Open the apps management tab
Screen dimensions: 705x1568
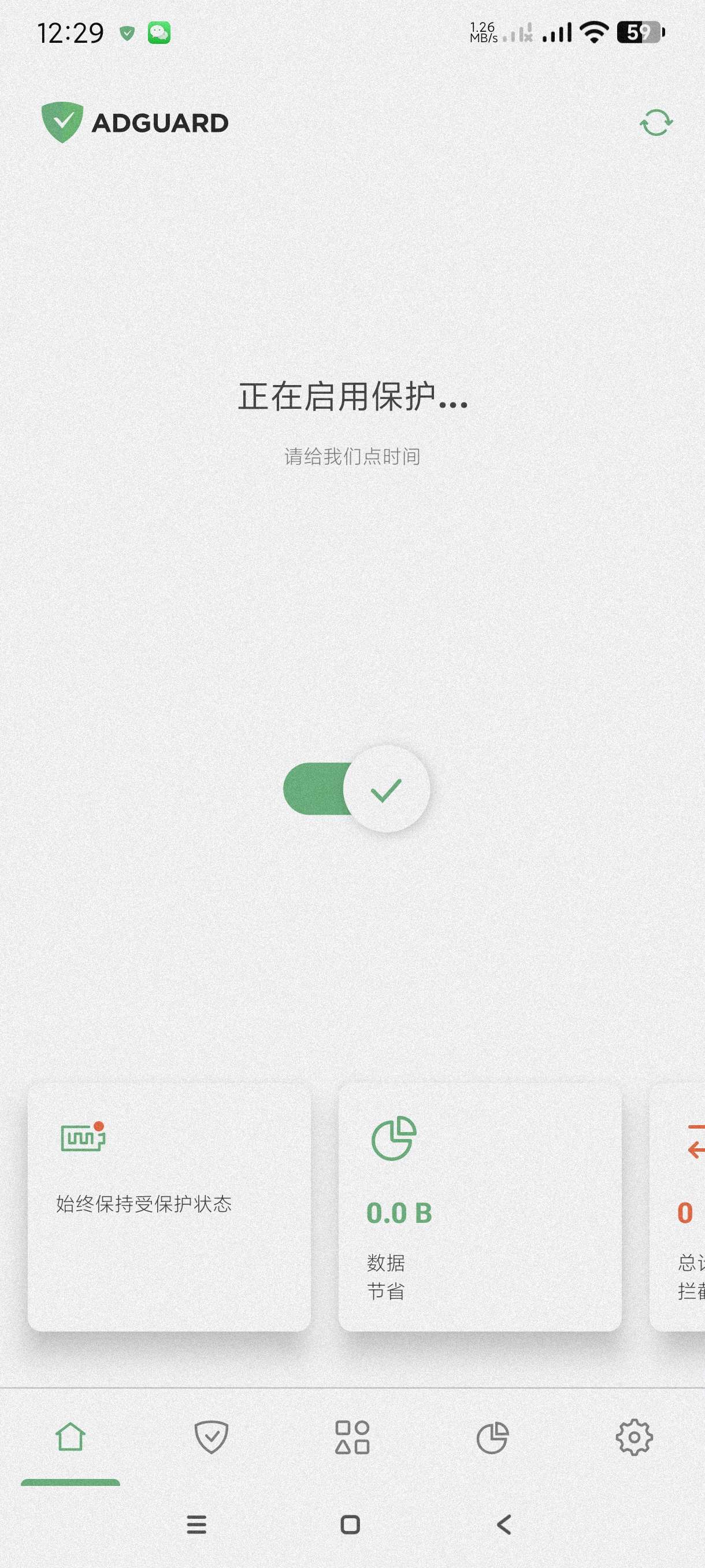point(352,1438)
